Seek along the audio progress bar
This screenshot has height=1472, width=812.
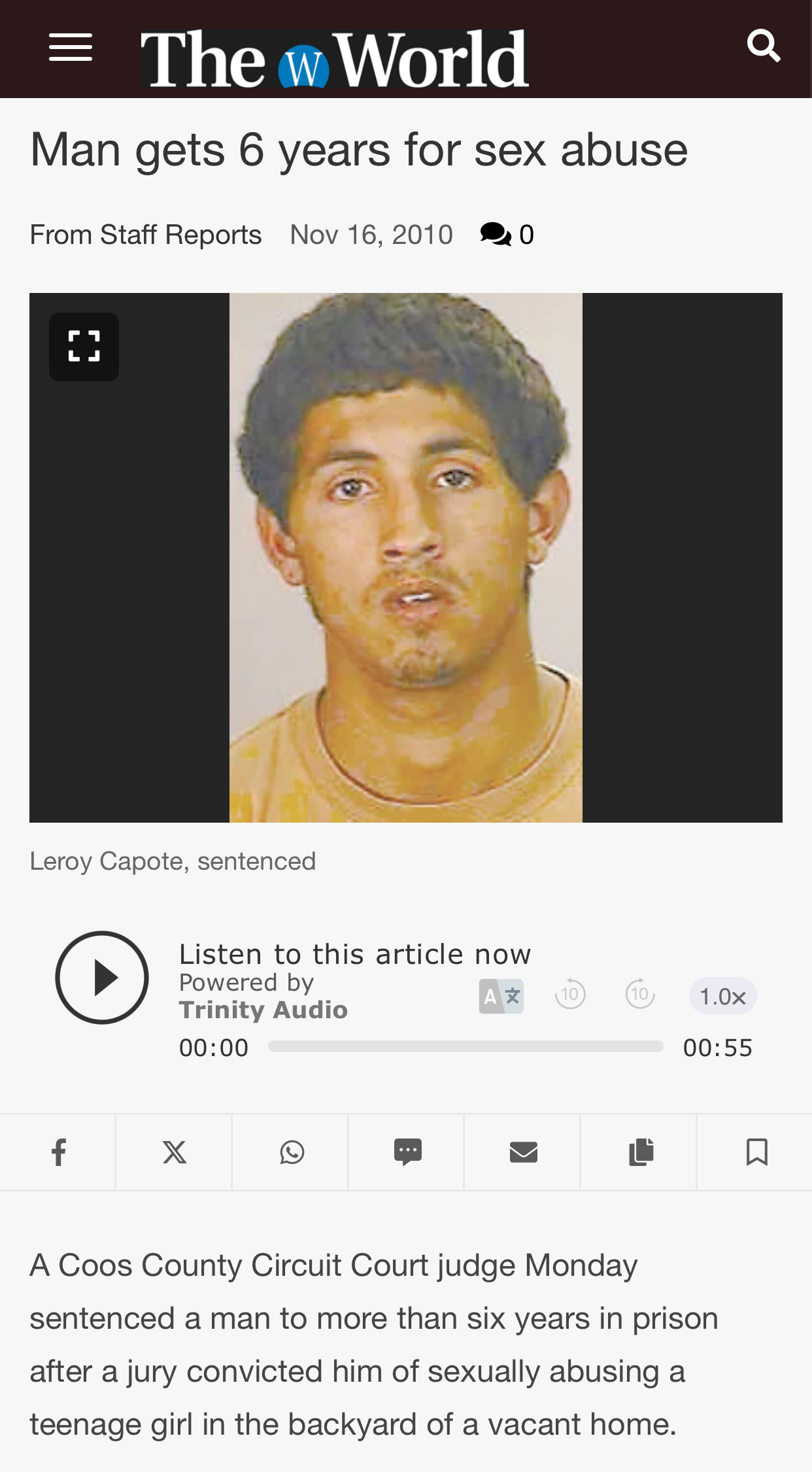[465, 1047]
